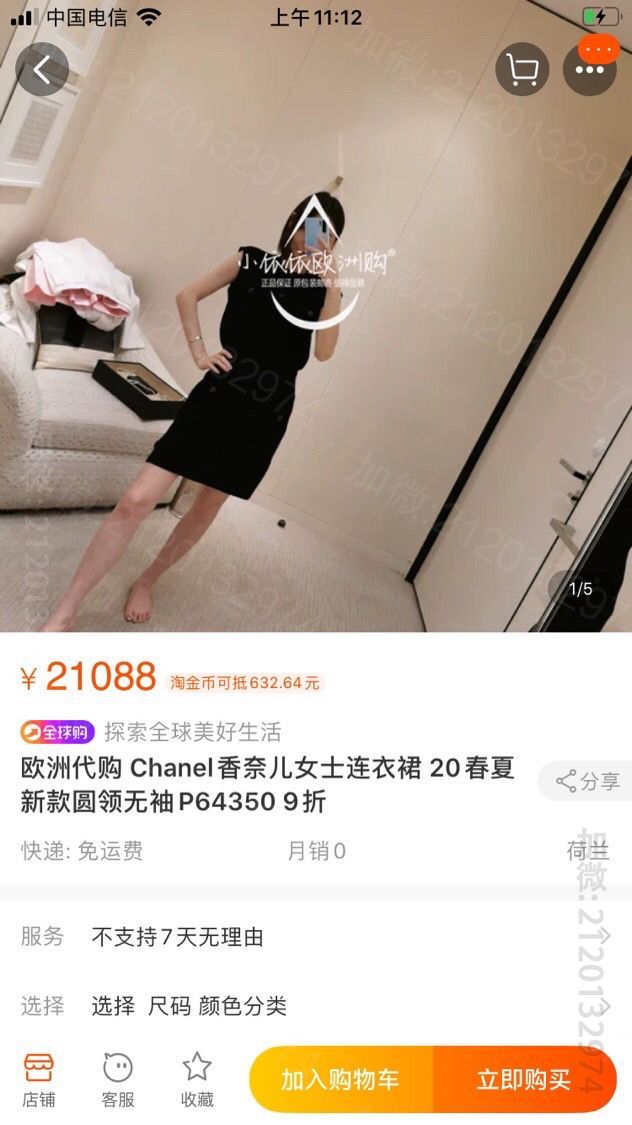
Task: Tap 加入购物车 to add to cart
Action: click(x=340, y=1080)
